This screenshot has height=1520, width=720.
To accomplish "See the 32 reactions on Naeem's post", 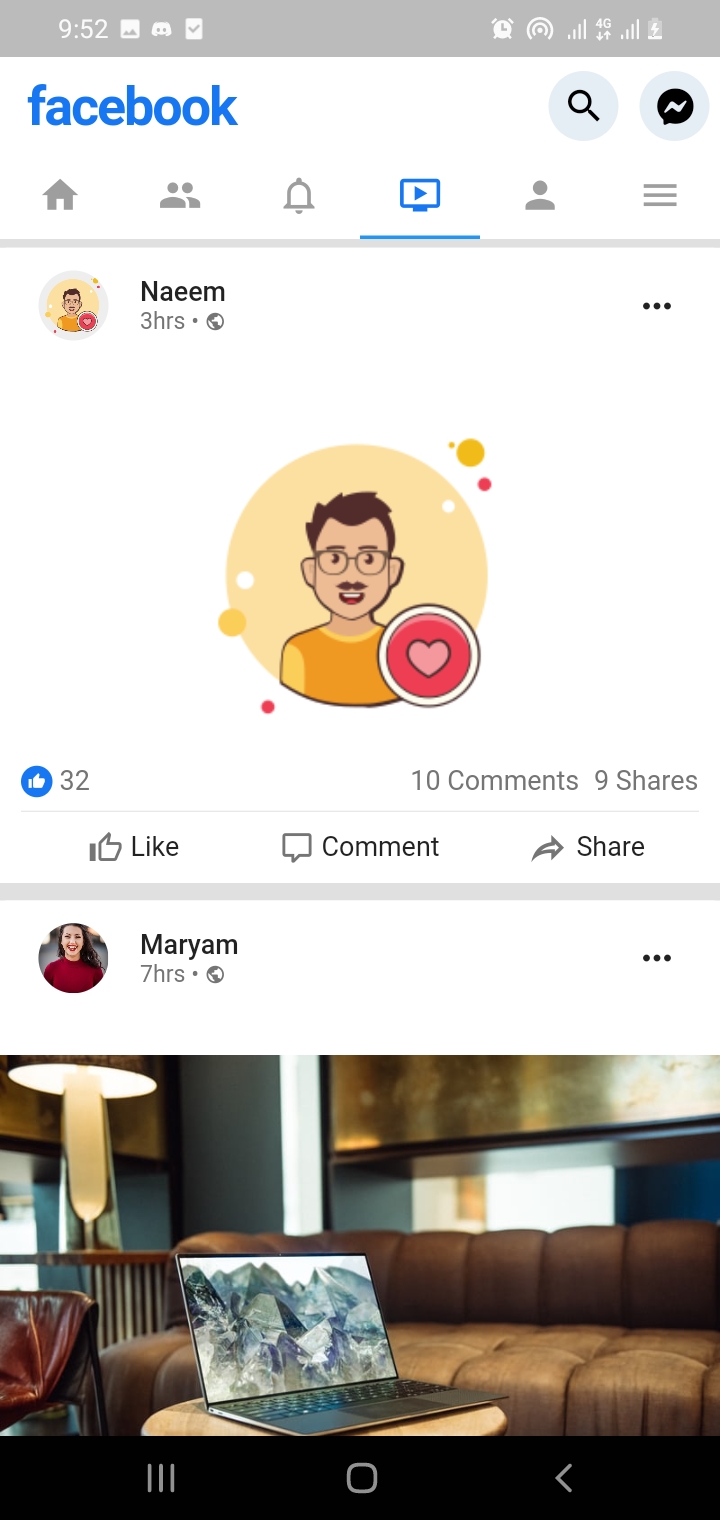I will 56,781.
